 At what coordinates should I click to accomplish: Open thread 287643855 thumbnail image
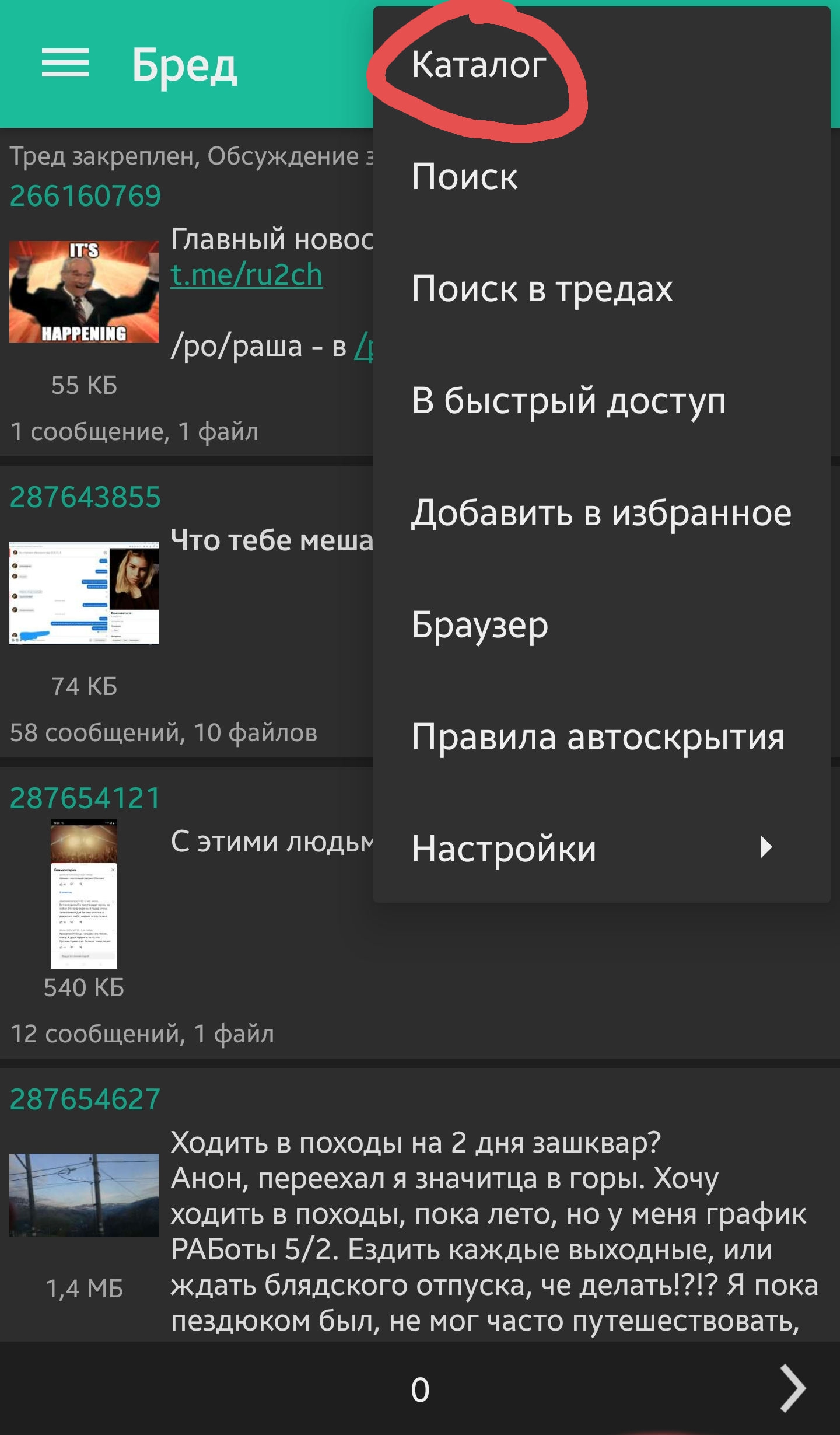pos(84,593)
